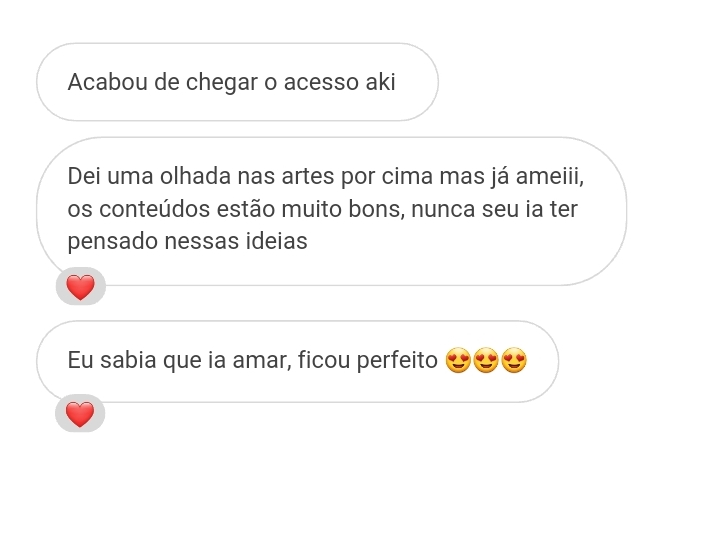Open the heart reaction under "Eu sabia que ia amar"
710x533 pixels.
[x=80, y=413]
